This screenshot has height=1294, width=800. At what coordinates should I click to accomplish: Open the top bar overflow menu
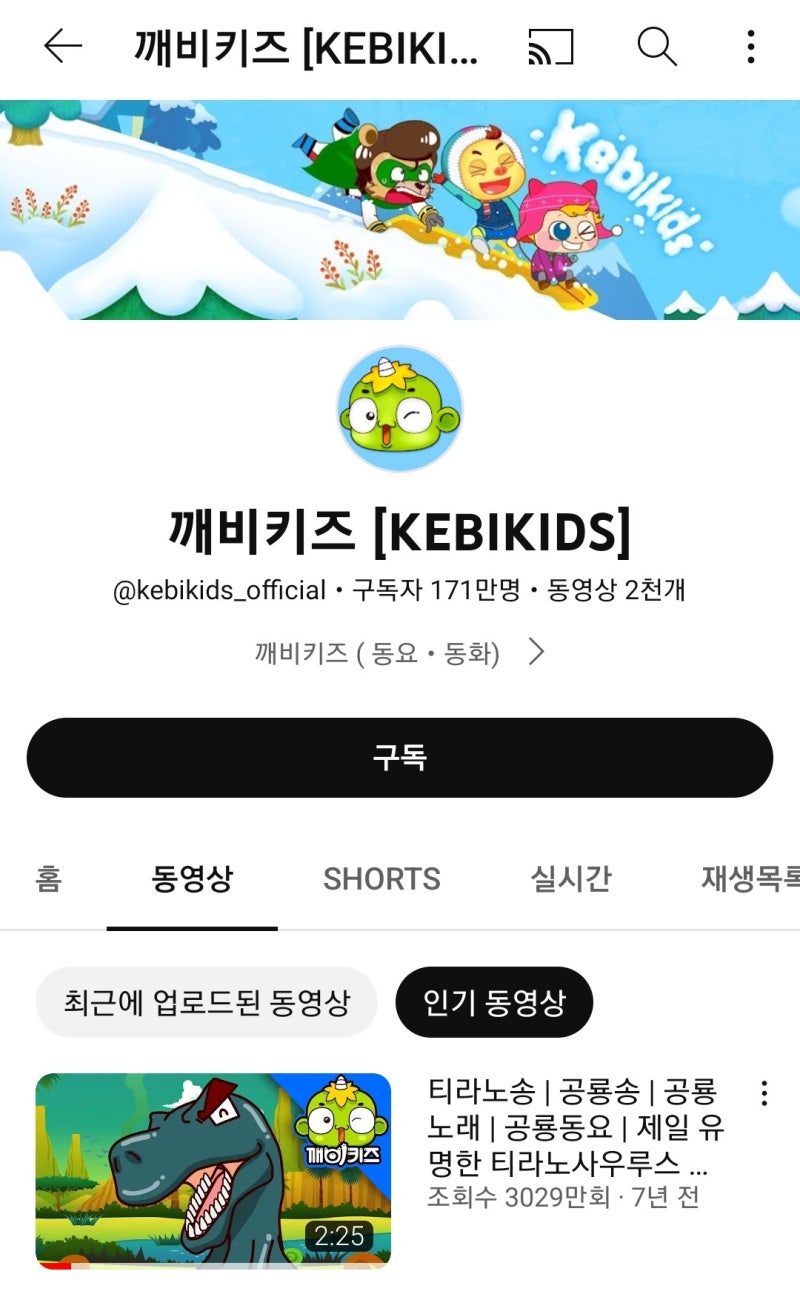pyautogui.click(x=750, y=46)
